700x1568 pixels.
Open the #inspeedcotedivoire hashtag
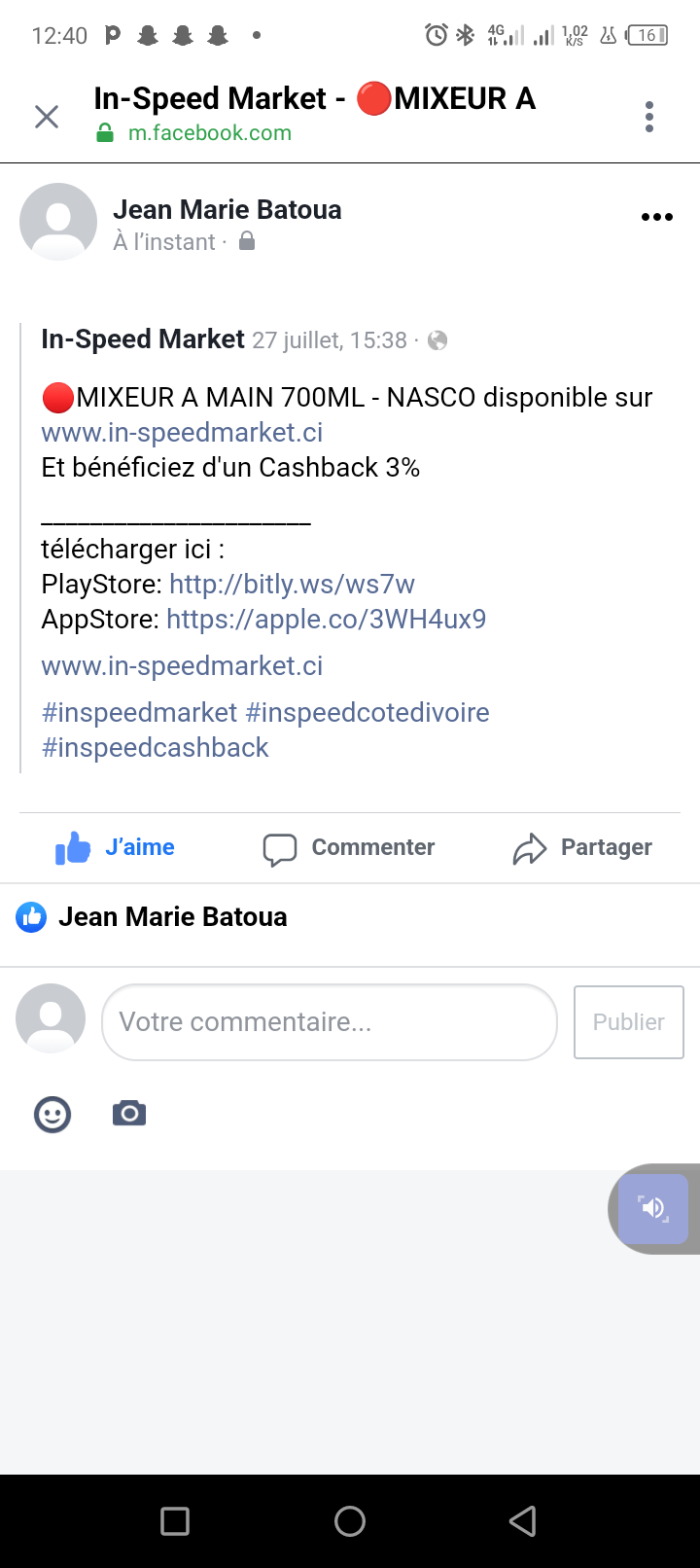pyautogui.click(x=367, y=712)
